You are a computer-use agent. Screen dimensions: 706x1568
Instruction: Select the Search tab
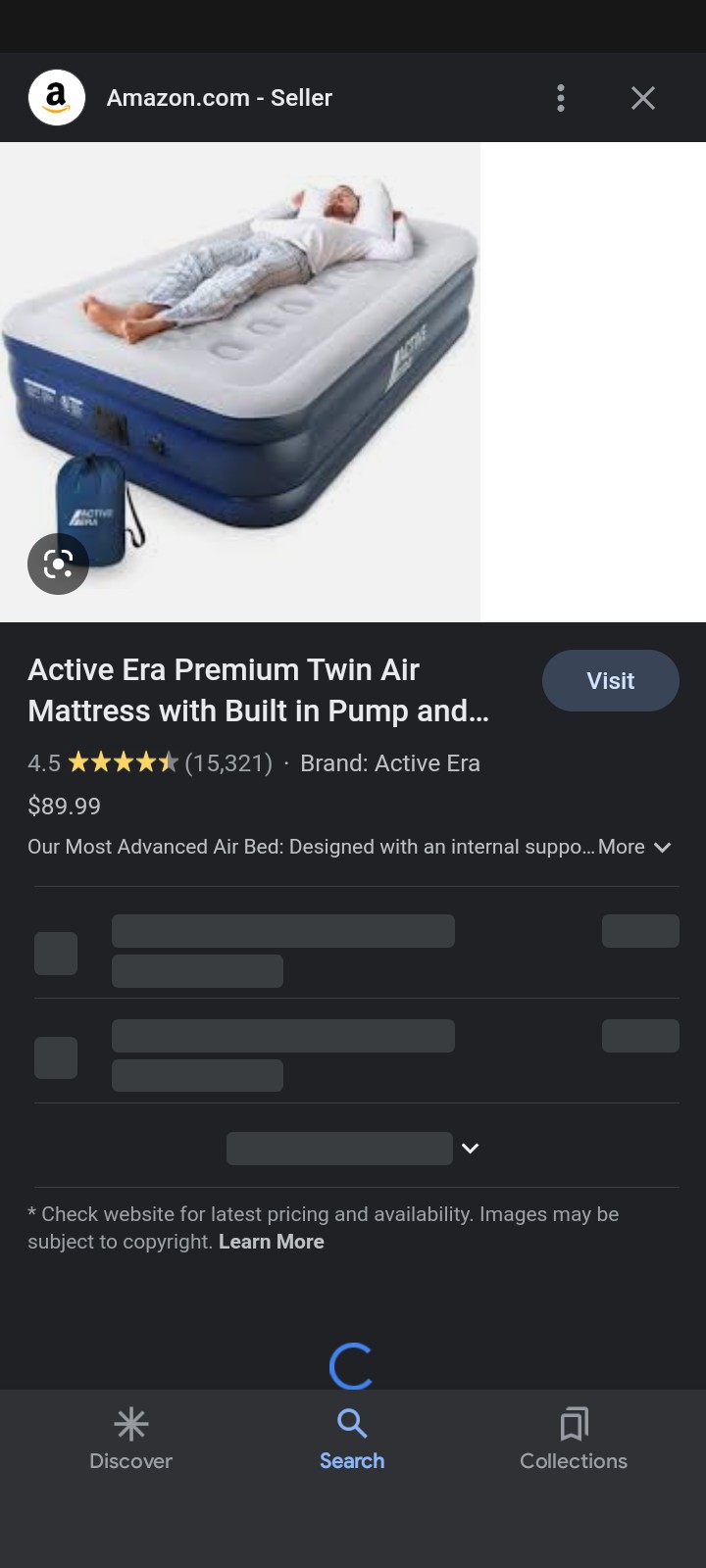352,1439
